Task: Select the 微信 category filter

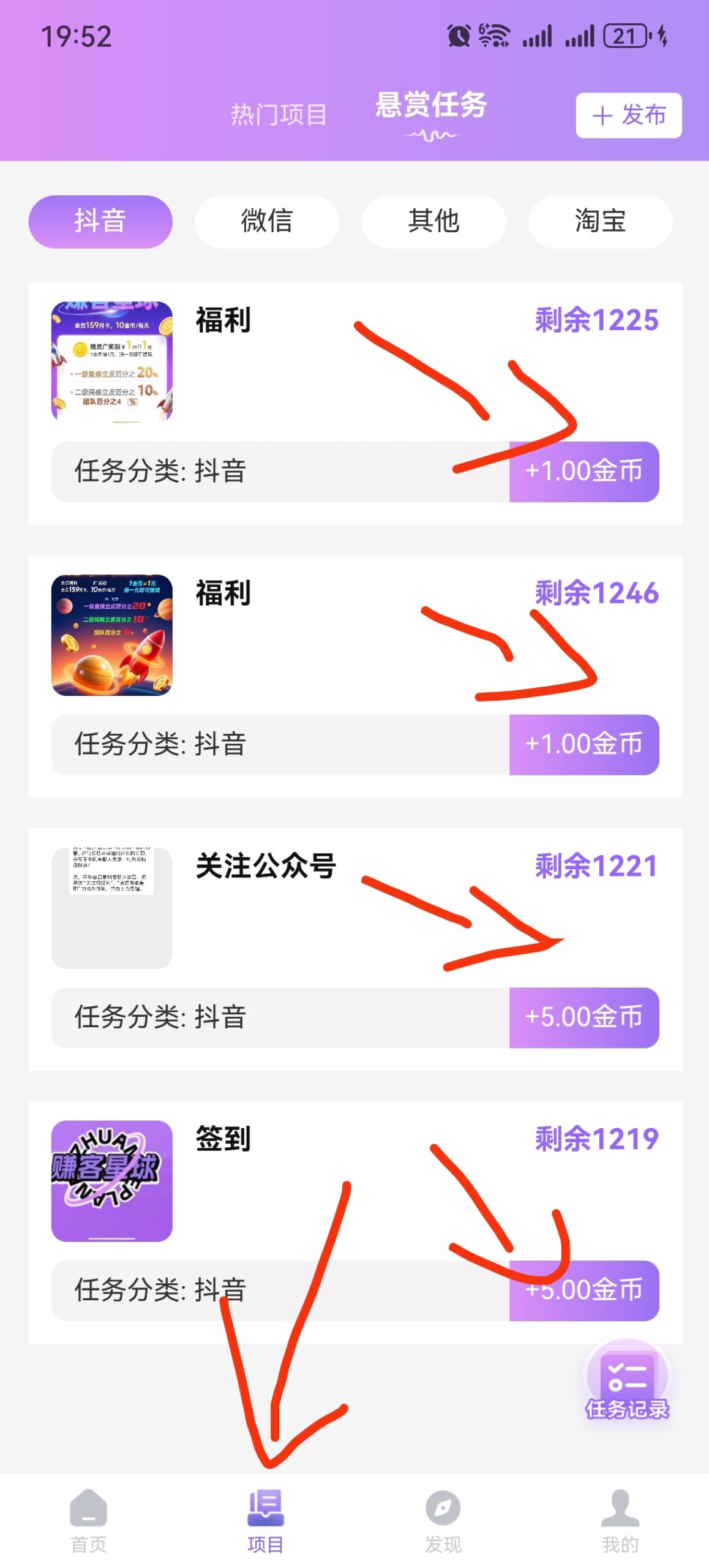Action: (267, 222)
